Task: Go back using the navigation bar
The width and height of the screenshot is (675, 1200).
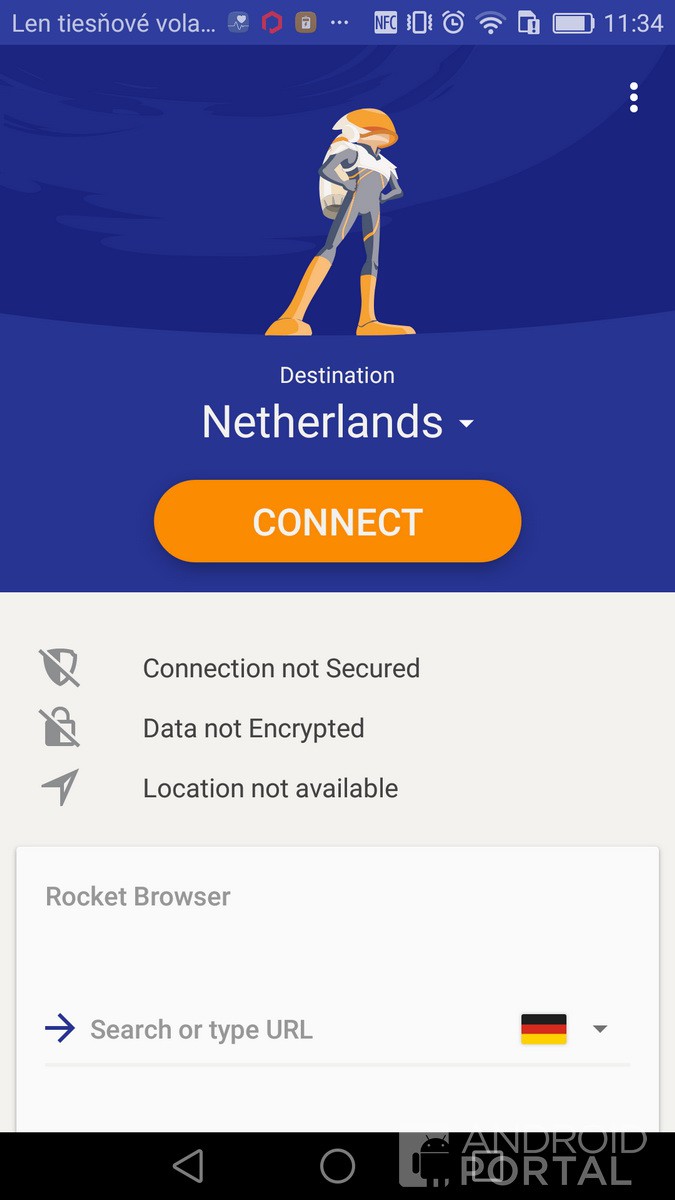Action: (187, 1166)
